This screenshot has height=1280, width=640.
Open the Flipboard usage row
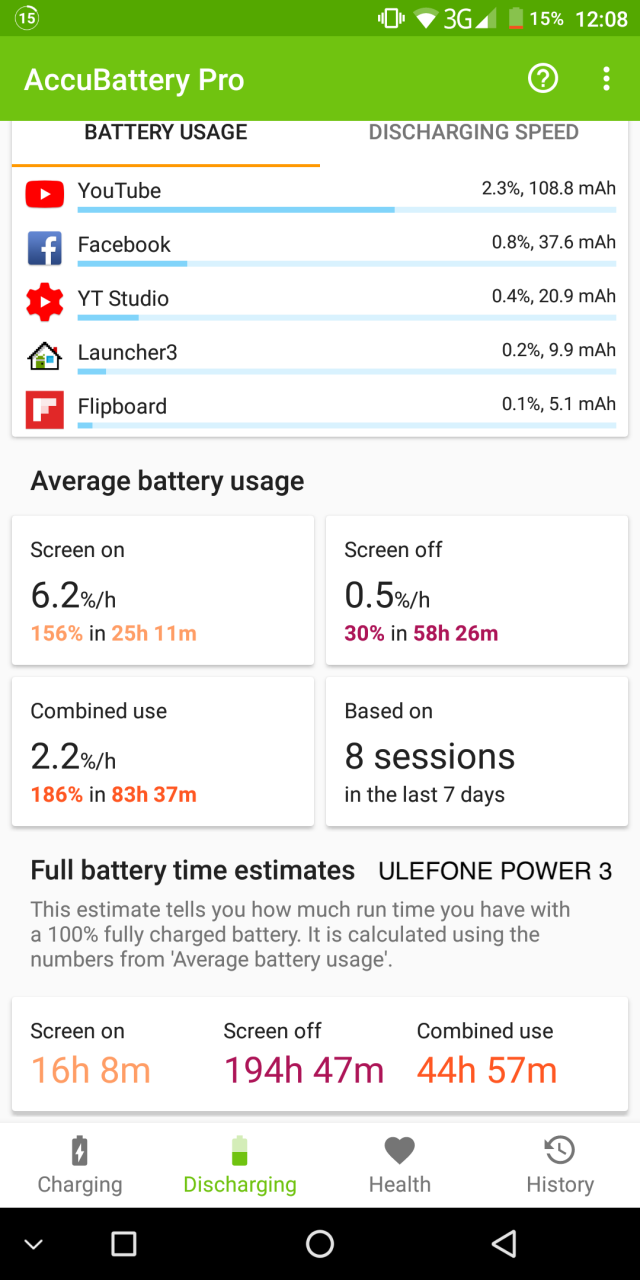pyautogui.click(x=320, y=410)
